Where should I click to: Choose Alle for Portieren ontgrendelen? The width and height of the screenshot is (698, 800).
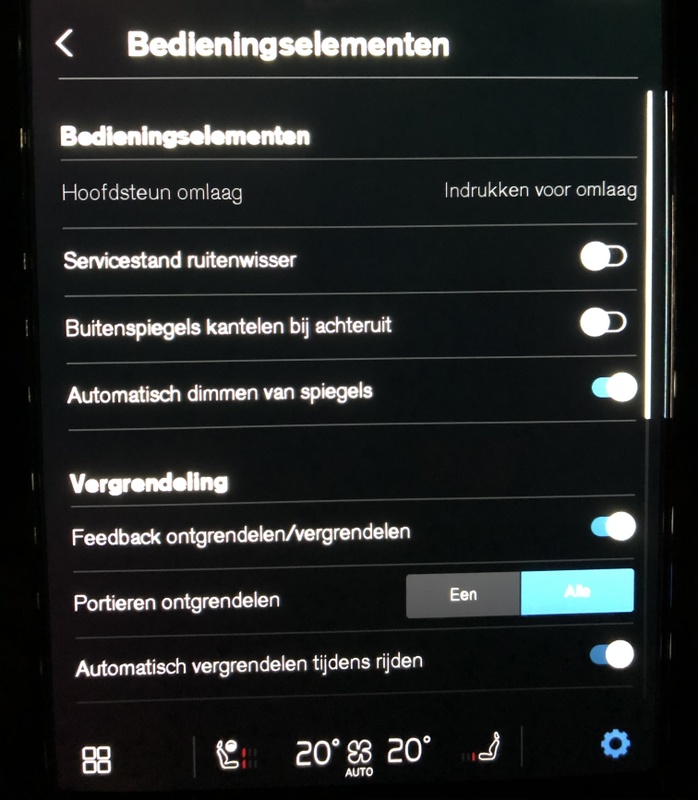point(577,592)
